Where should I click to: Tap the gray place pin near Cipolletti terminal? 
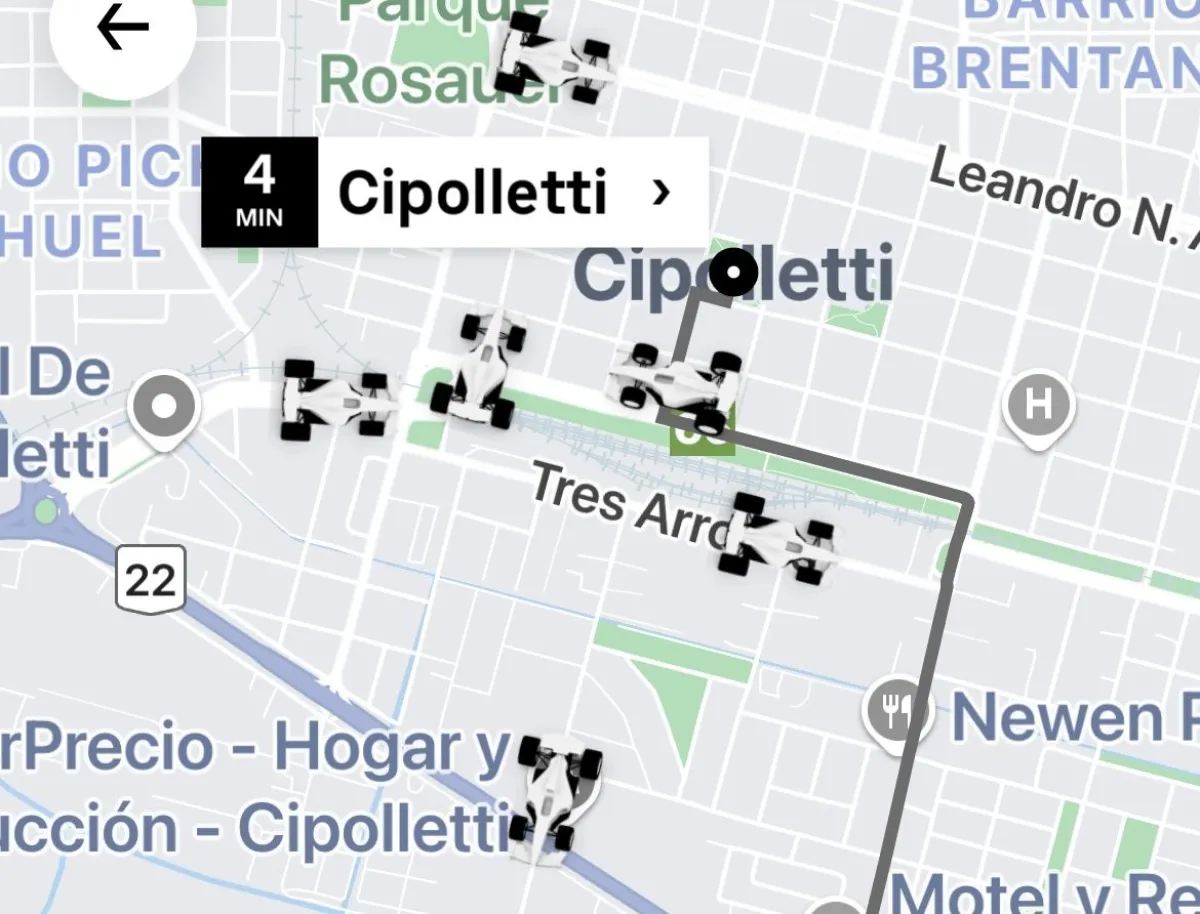coord(165,406)
